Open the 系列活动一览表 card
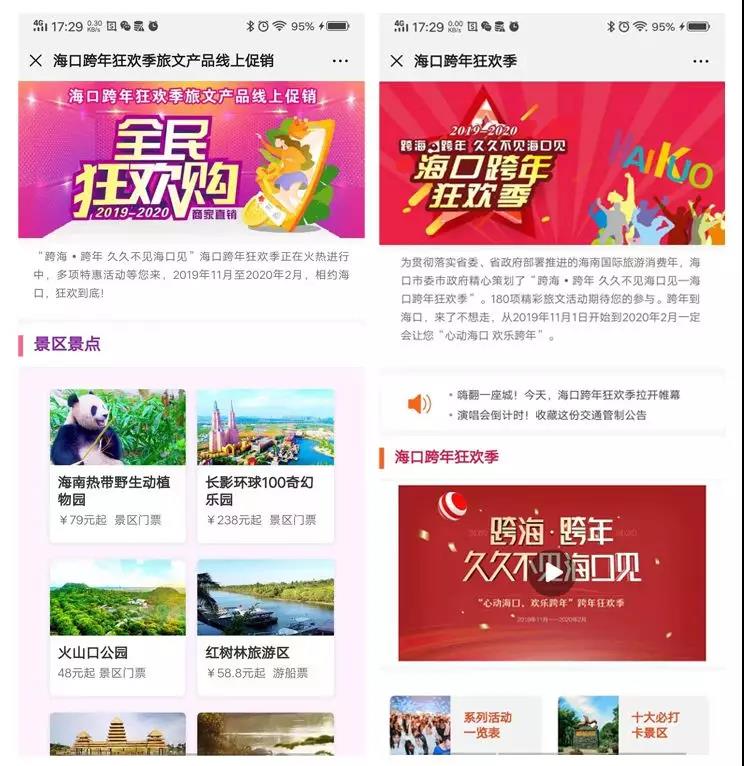744x766 pixels. (x=466, y=725)
